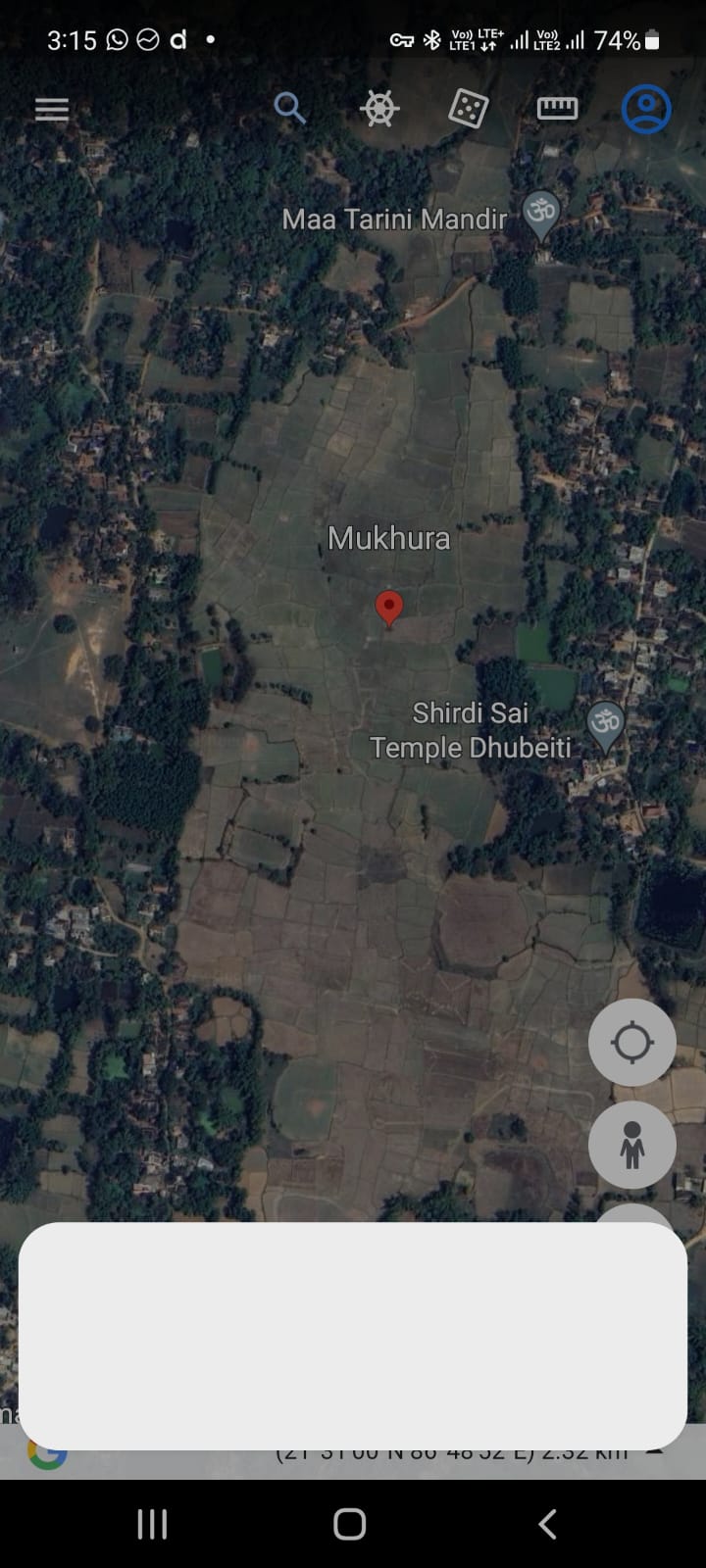Screen dimensions: 706x1568
Task: Open the search magnifier
Action: coord(289,108)
